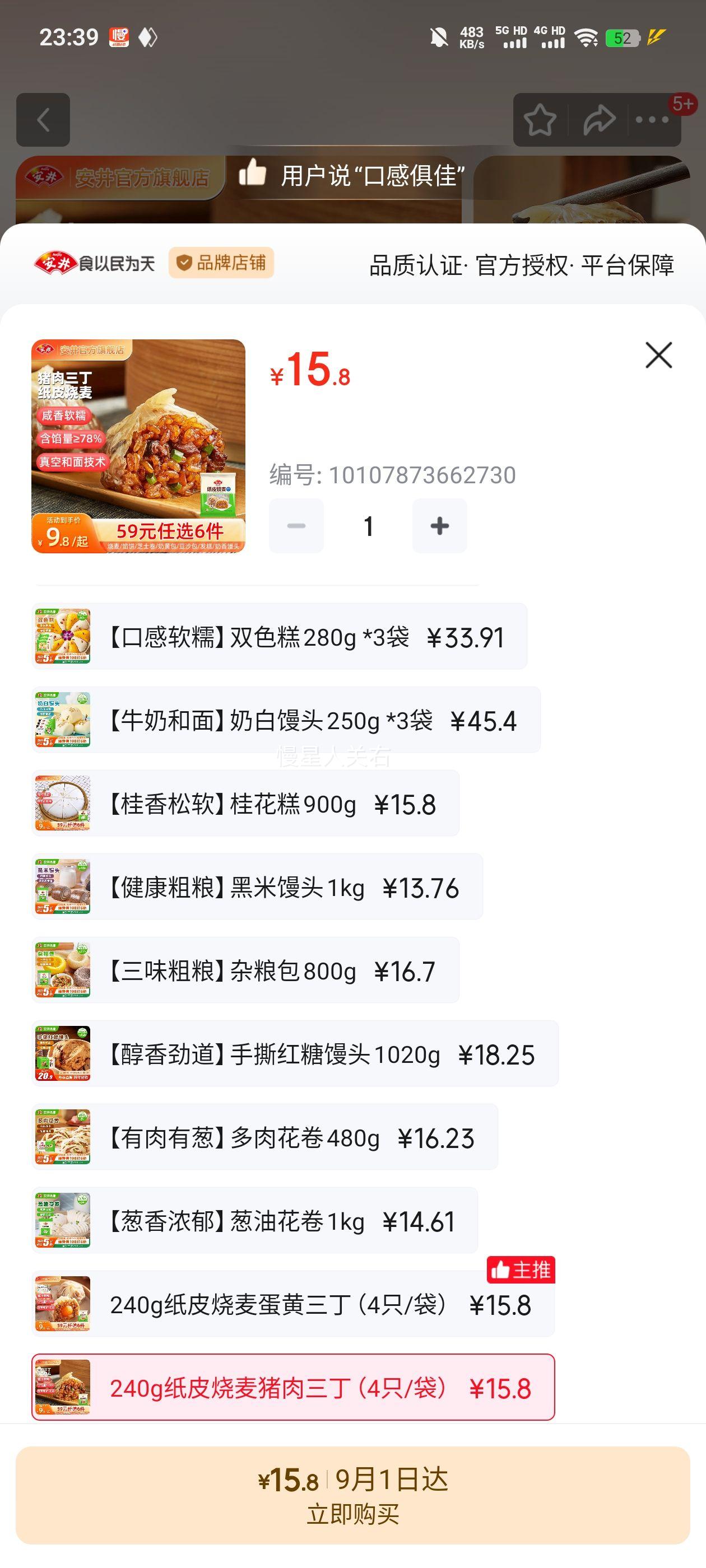Share this product
Image resolution: width=706 pixels, height=1568 pixels.
coord(599,120)
